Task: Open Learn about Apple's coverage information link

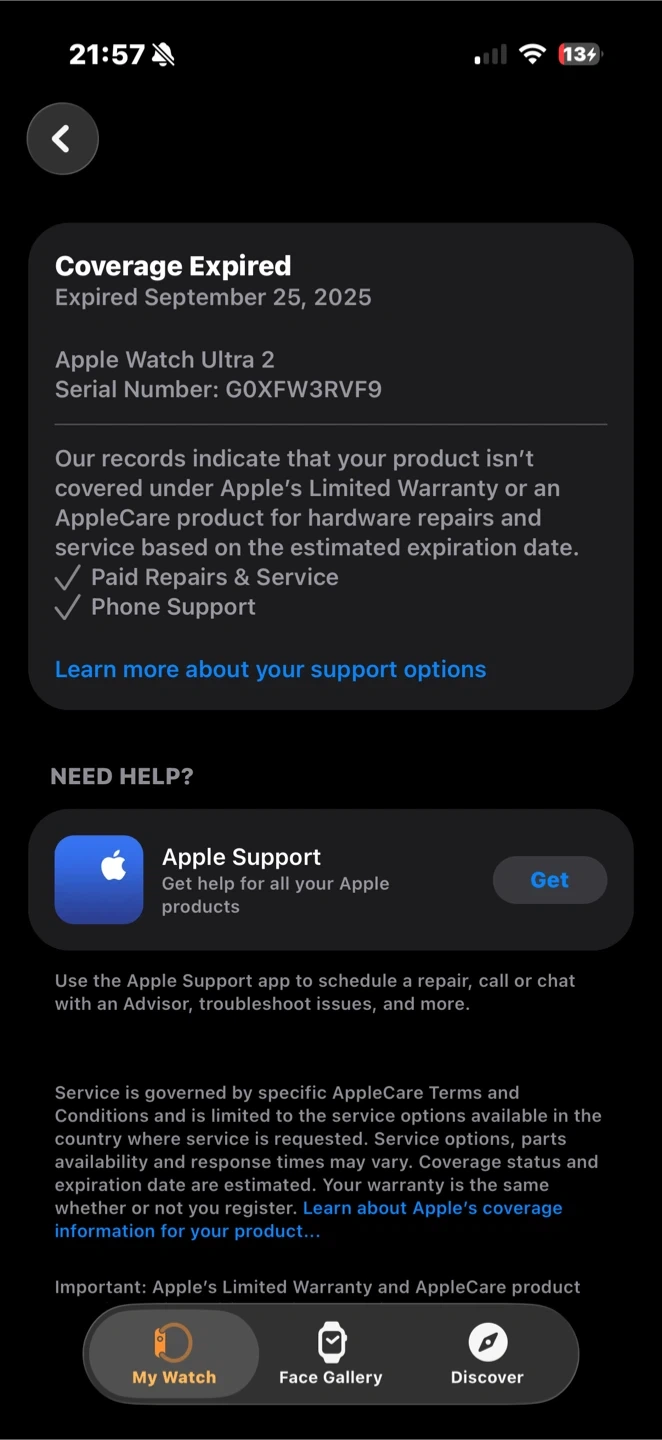Action: (x=308, y=1220)
